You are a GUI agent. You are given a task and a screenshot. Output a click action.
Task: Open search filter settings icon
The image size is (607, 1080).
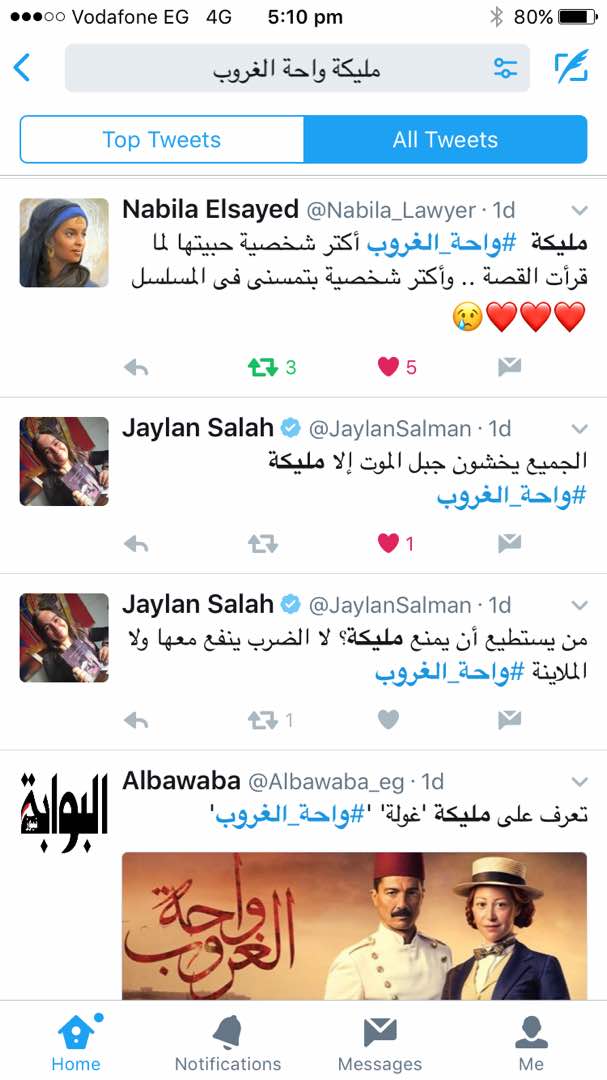point(505,68)
